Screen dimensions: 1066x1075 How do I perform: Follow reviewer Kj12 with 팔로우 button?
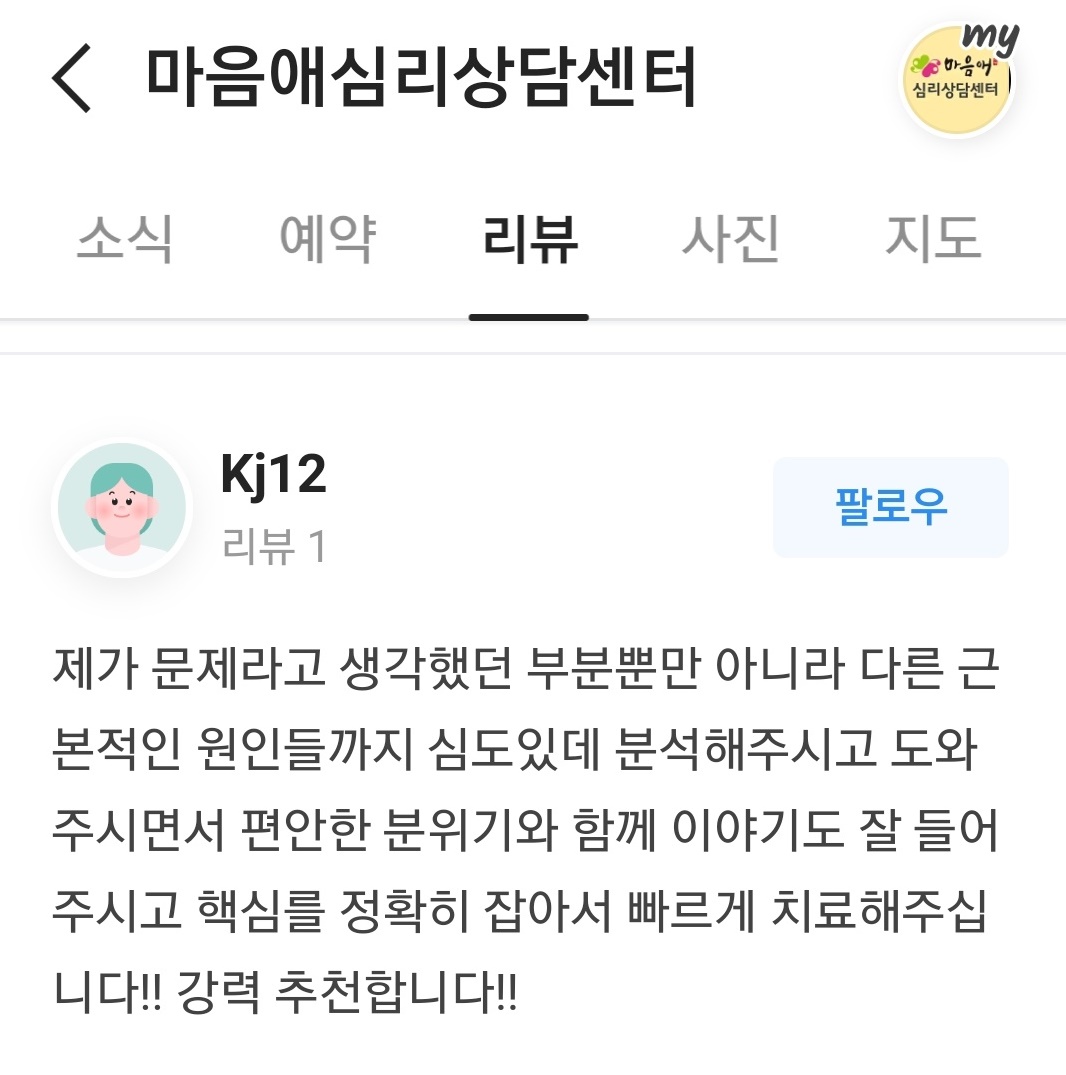(890, 507)
